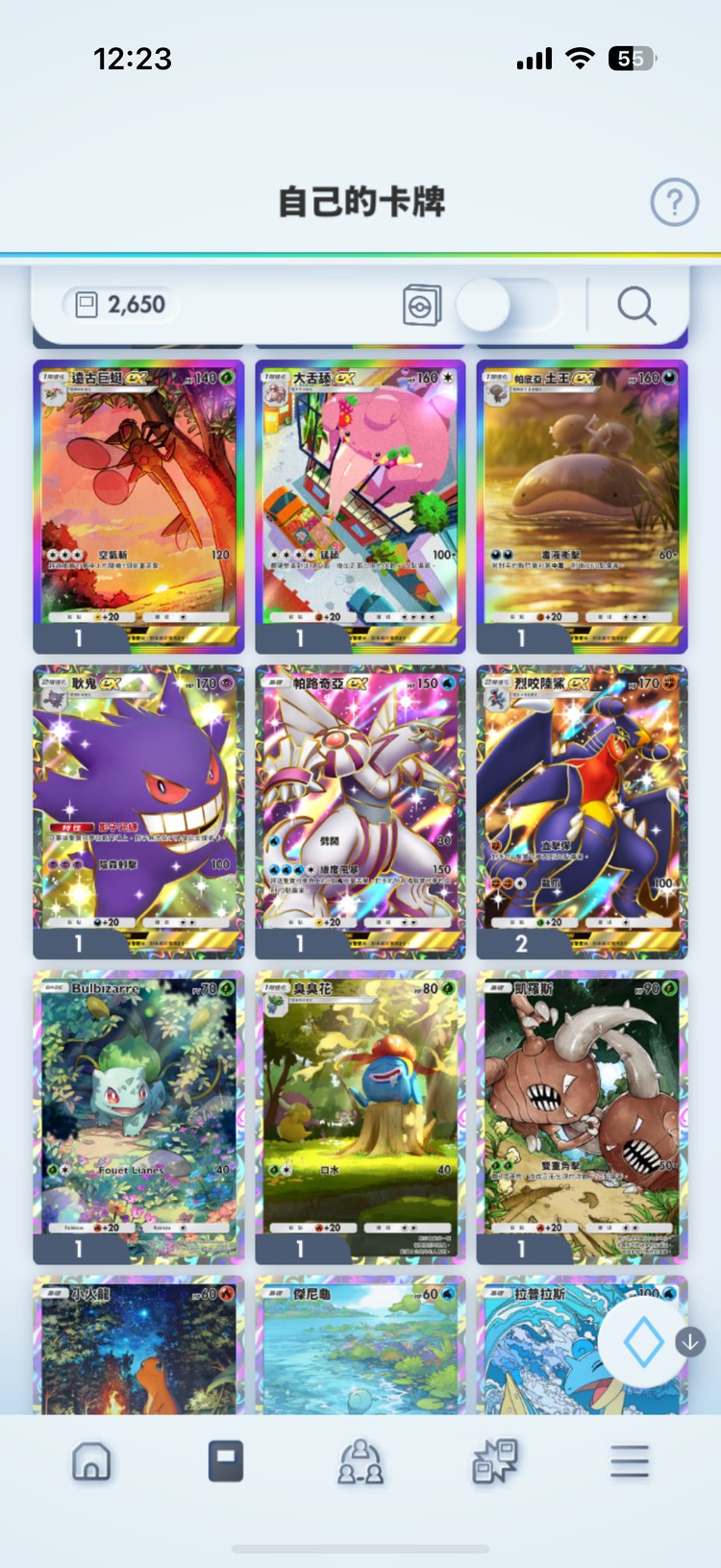Screen dimensions: 721x1568
Task: Open the social community tab
Action: point(360,1461)
